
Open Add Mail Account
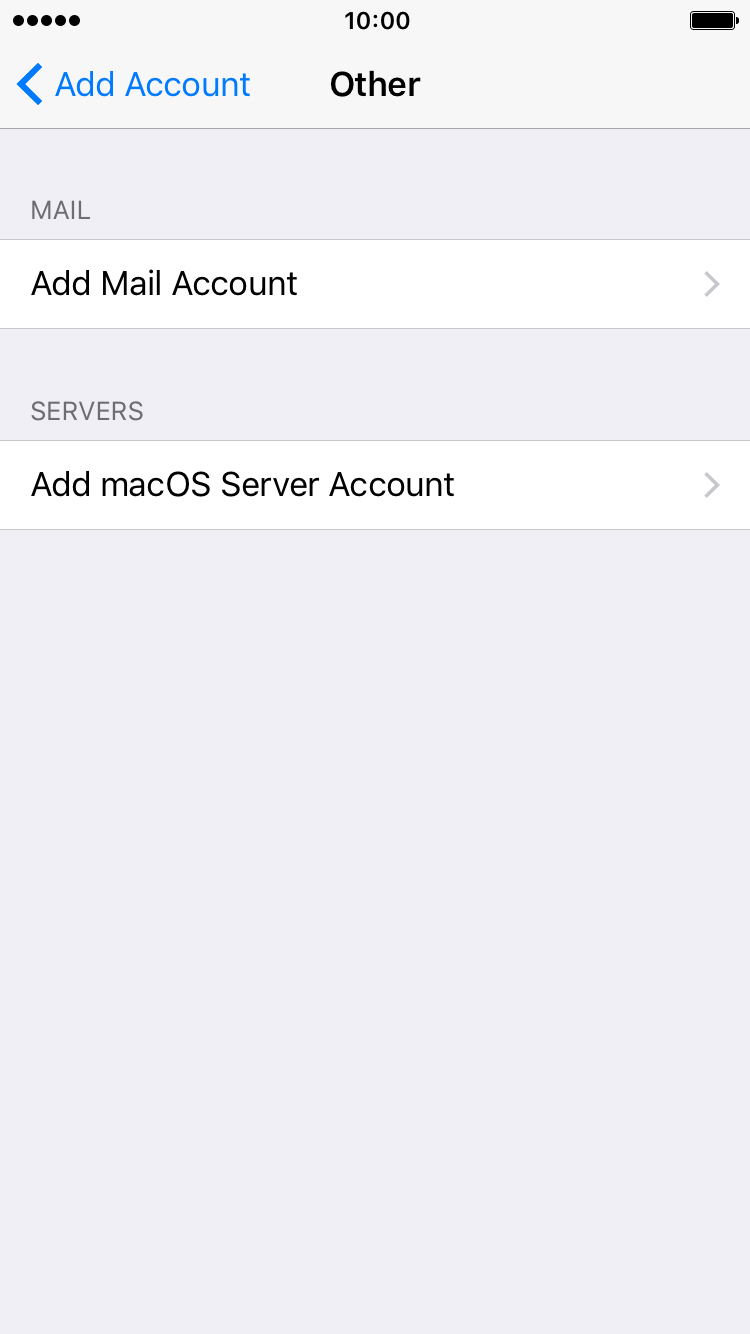pyautogui.click(x=375, y=284)
